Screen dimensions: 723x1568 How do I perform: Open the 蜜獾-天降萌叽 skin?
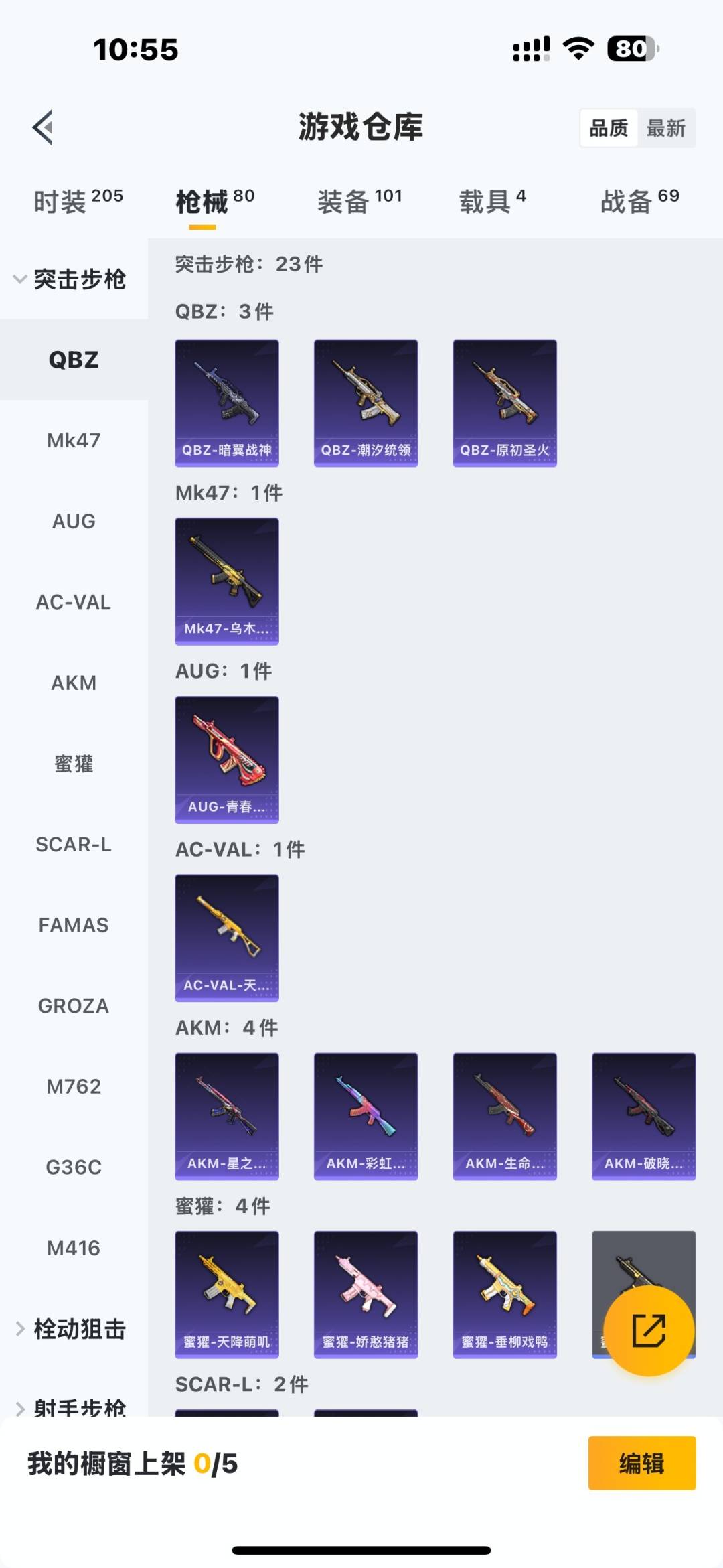click(x=227, y=1294)
